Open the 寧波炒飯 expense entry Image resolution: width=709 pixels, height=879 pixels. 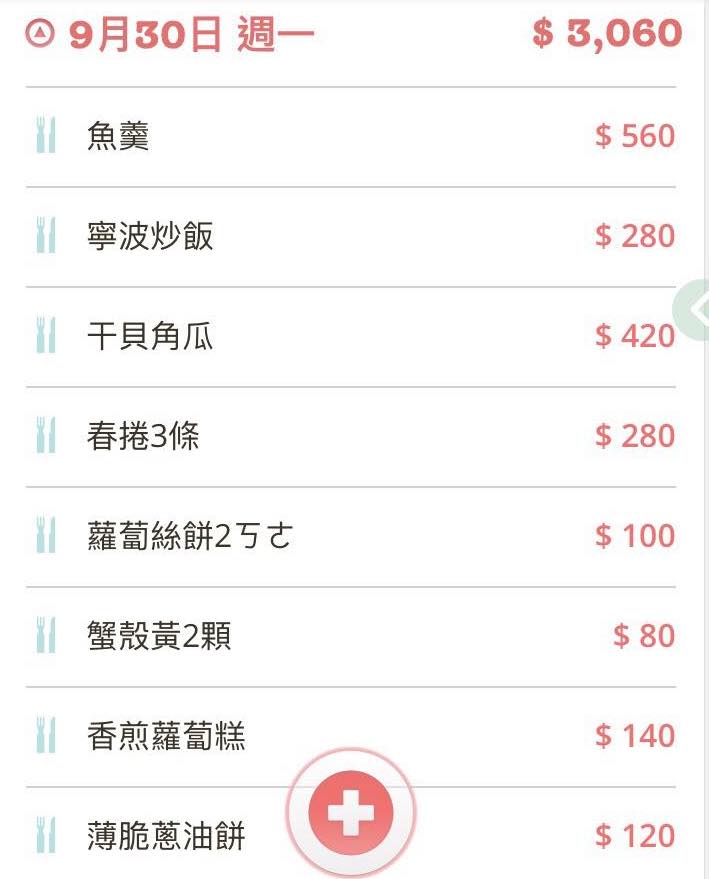350,236
